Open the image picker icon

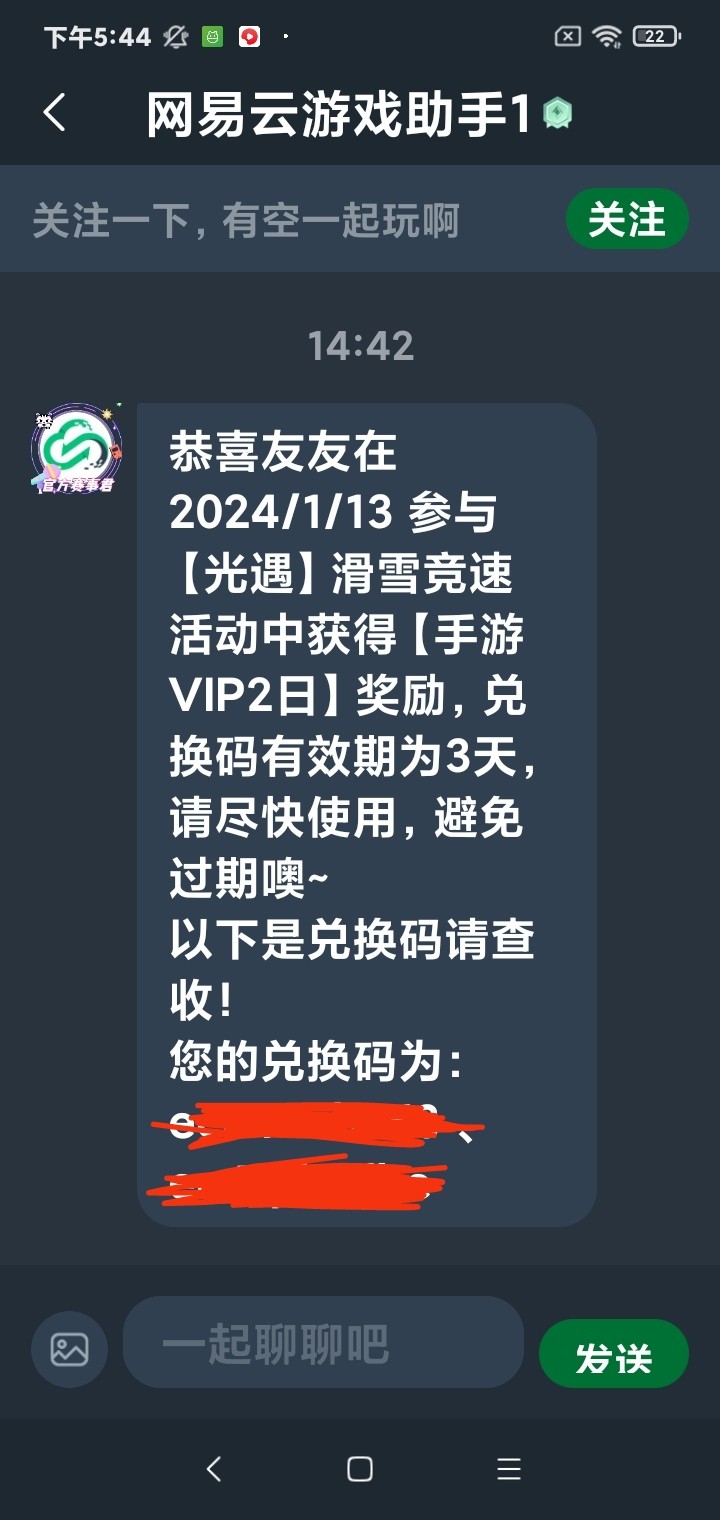(69, 1349)
